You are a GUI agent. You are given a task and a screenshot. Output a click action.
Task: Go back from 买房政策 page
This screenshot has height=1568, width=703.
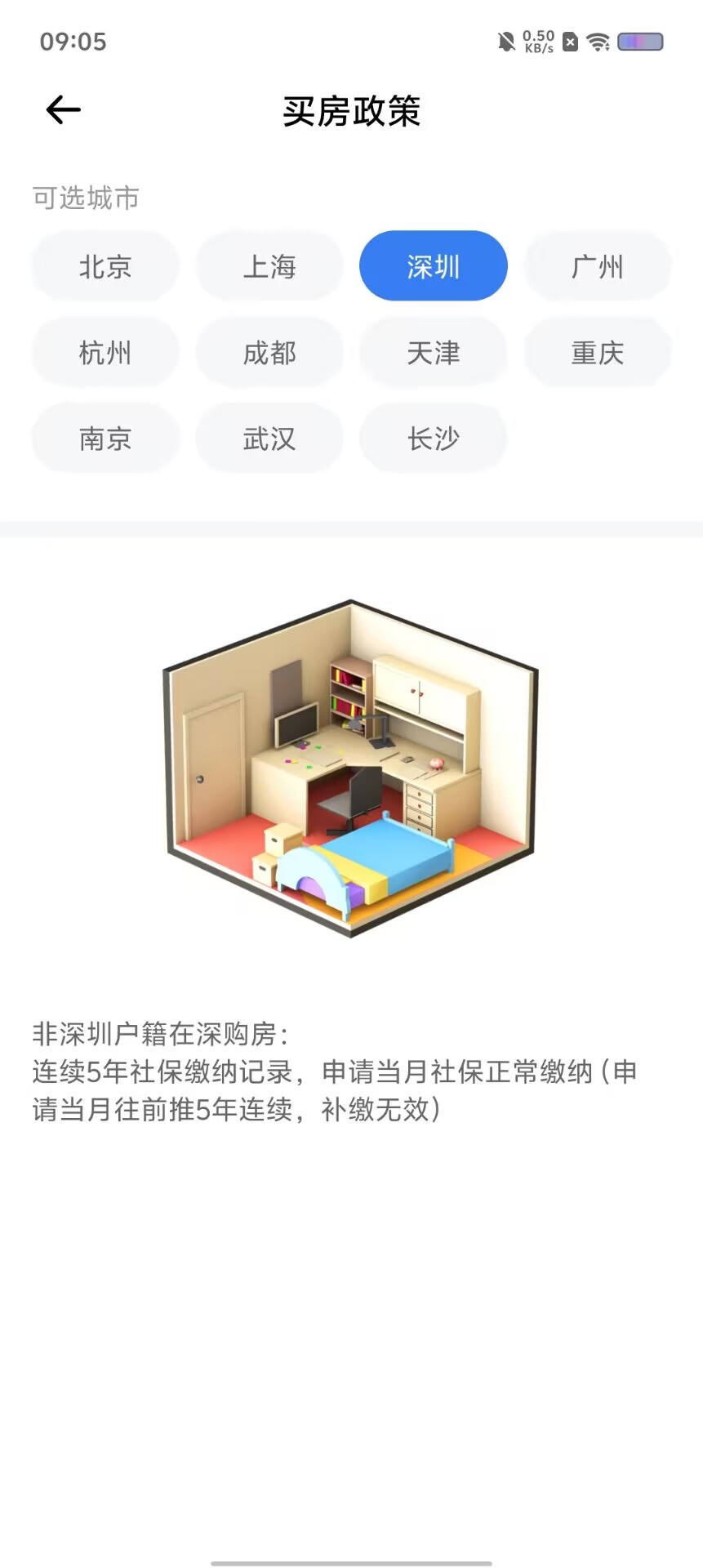point(63,109)
